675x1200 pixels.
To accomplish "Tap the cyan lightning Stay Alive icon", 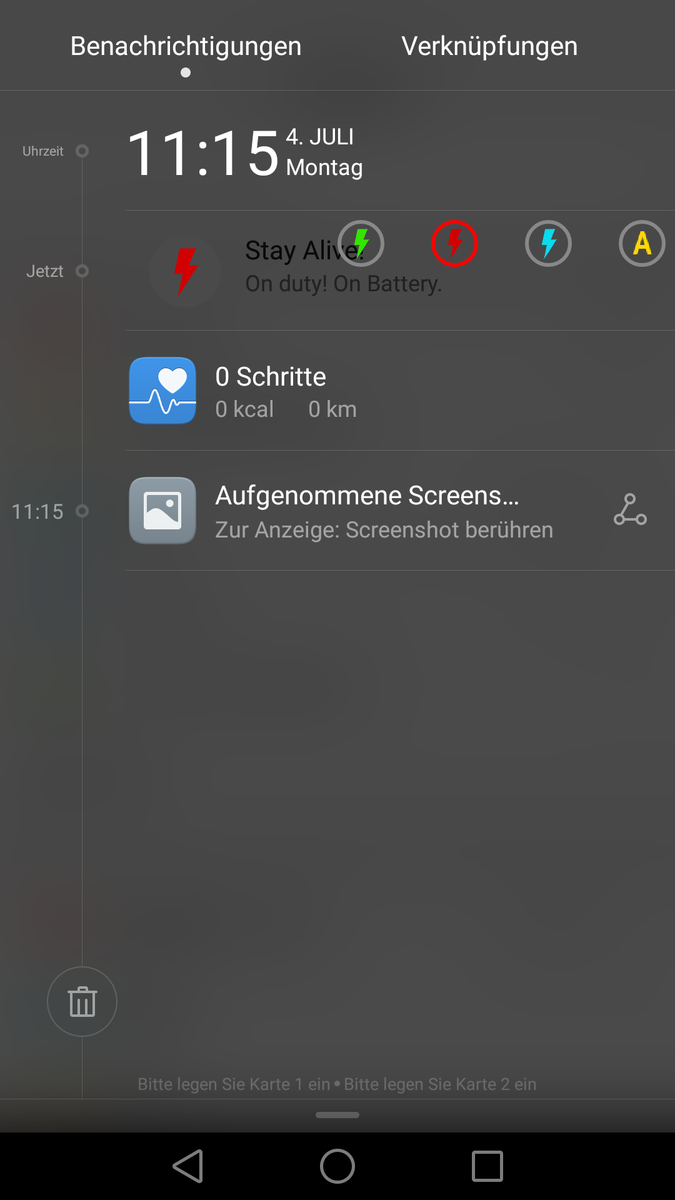I will tap(548, 243).
